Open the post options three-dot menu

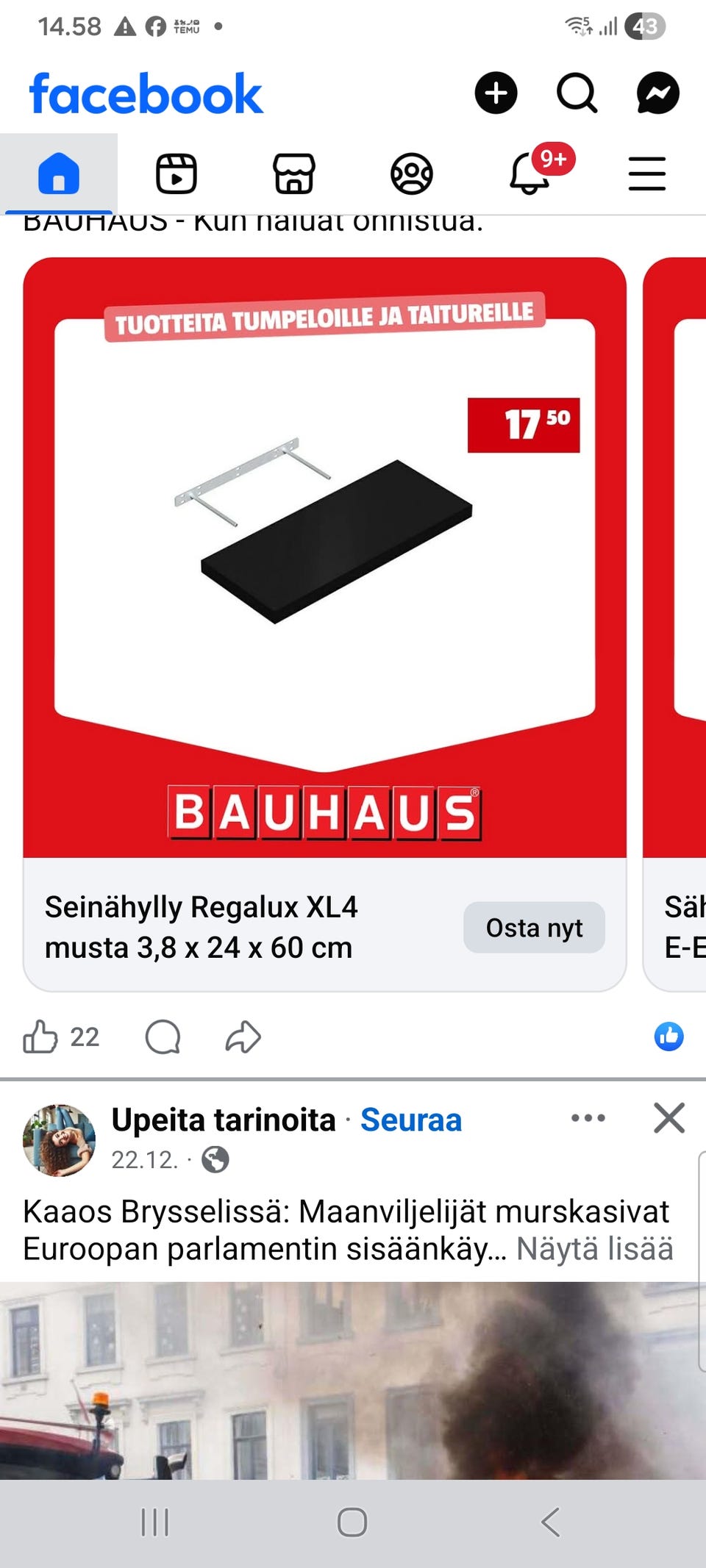tap(586, 1118)
